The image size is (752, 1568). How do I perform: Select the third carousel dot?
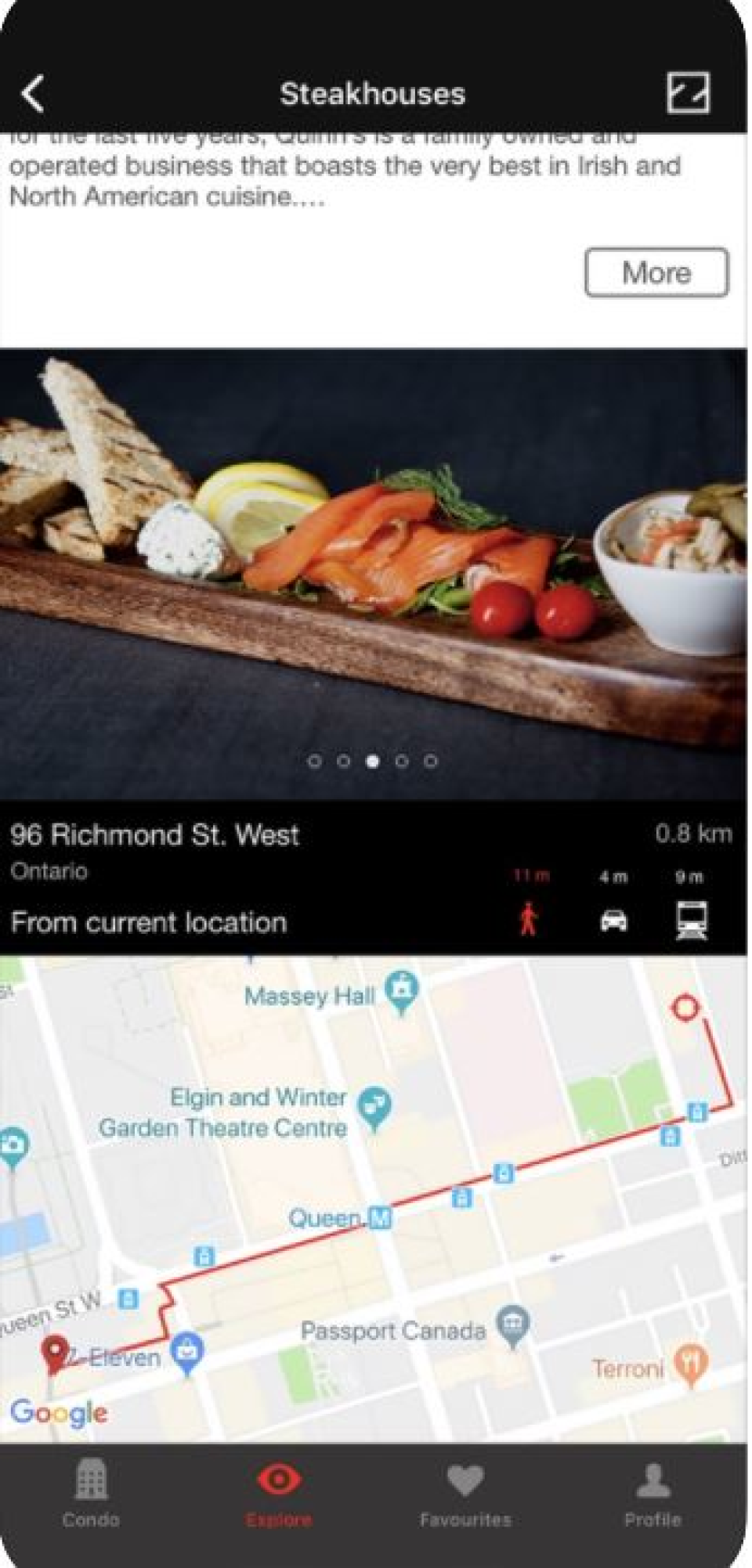pos(373,759)
